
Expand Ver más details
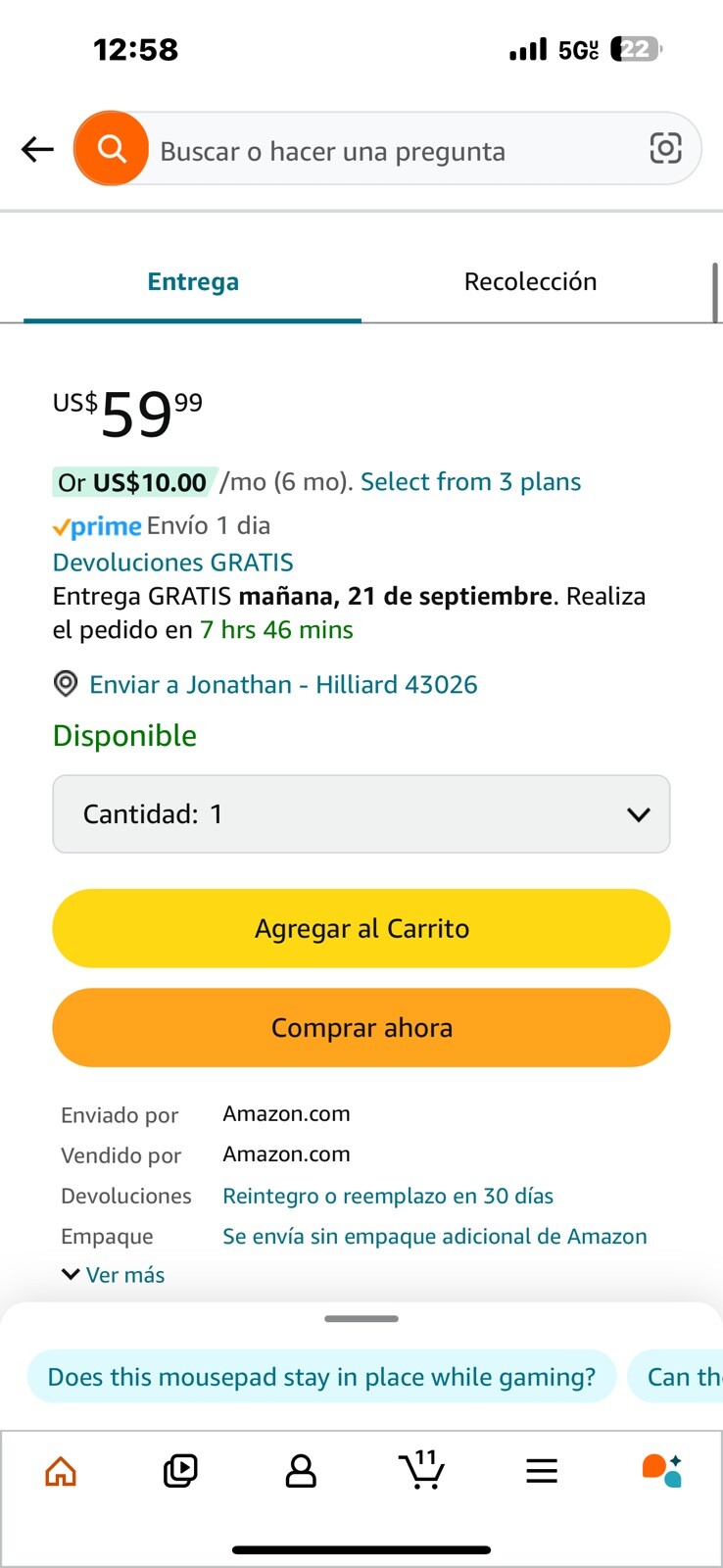click(x=114, y=1275)
